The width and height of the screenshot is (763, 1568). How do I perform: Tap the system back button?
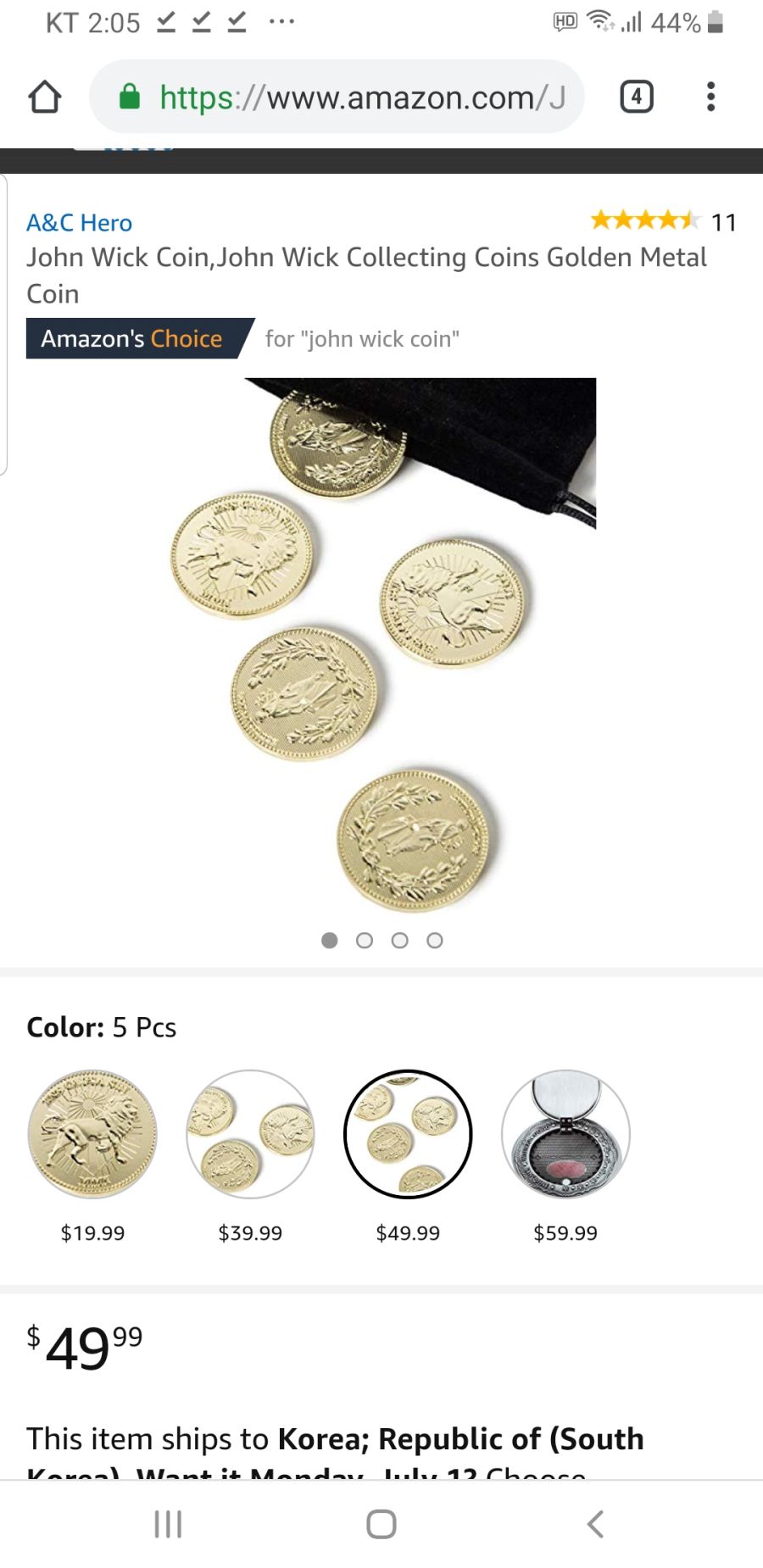pos(595,1523)
